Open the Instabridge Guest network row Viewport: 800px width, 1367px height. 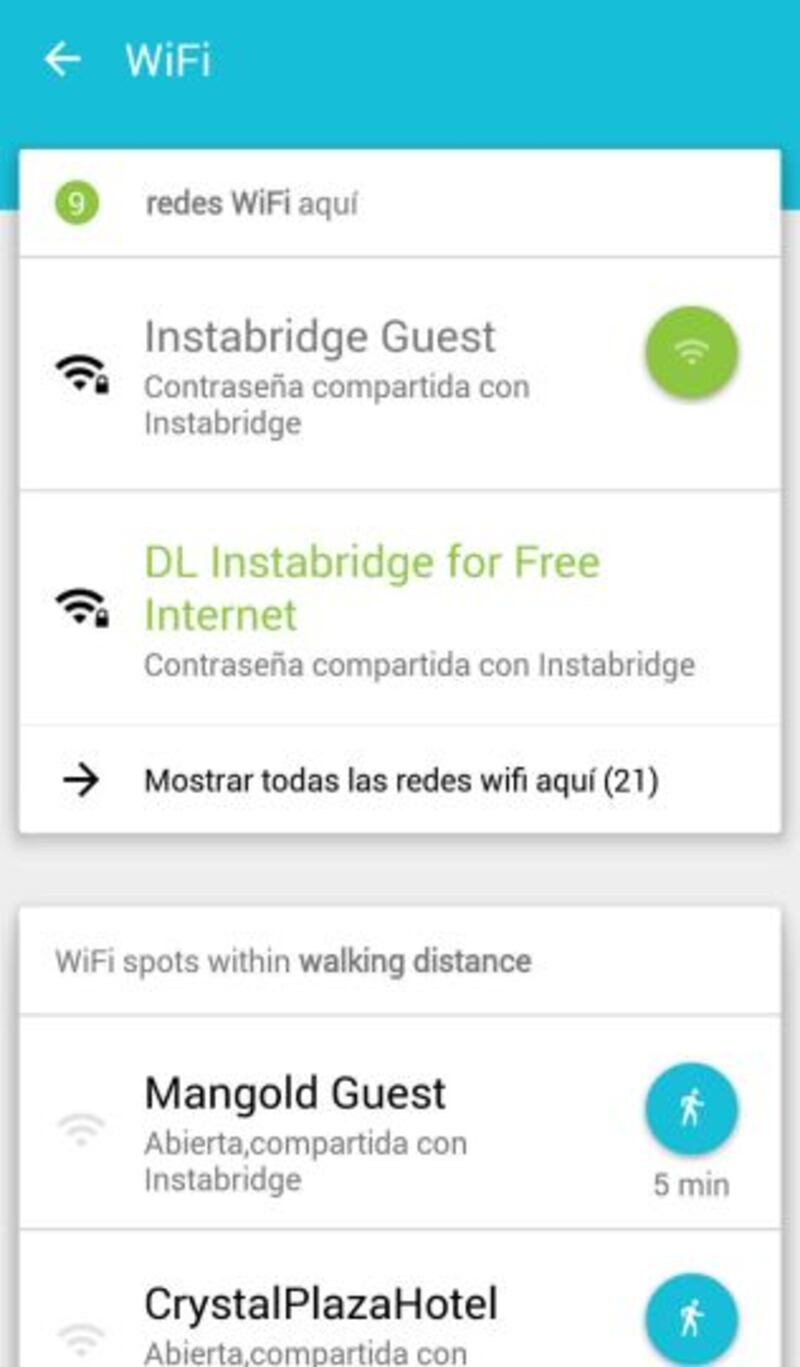pyautogui.click(x=400, y=374)
